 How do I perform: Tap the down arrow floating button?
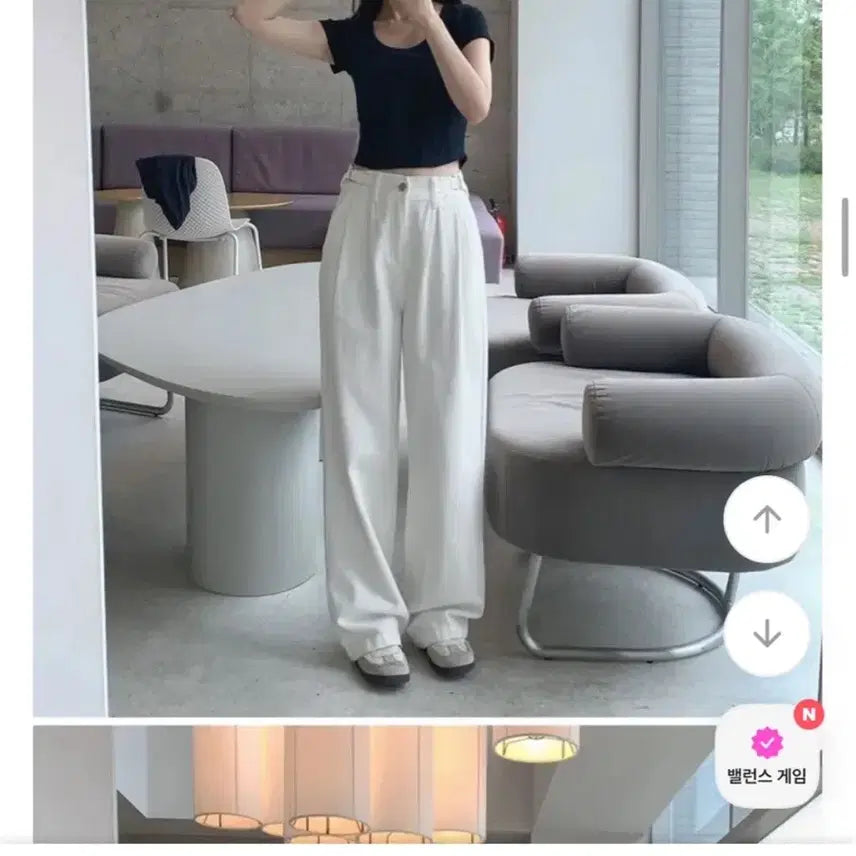pos(766,633)
